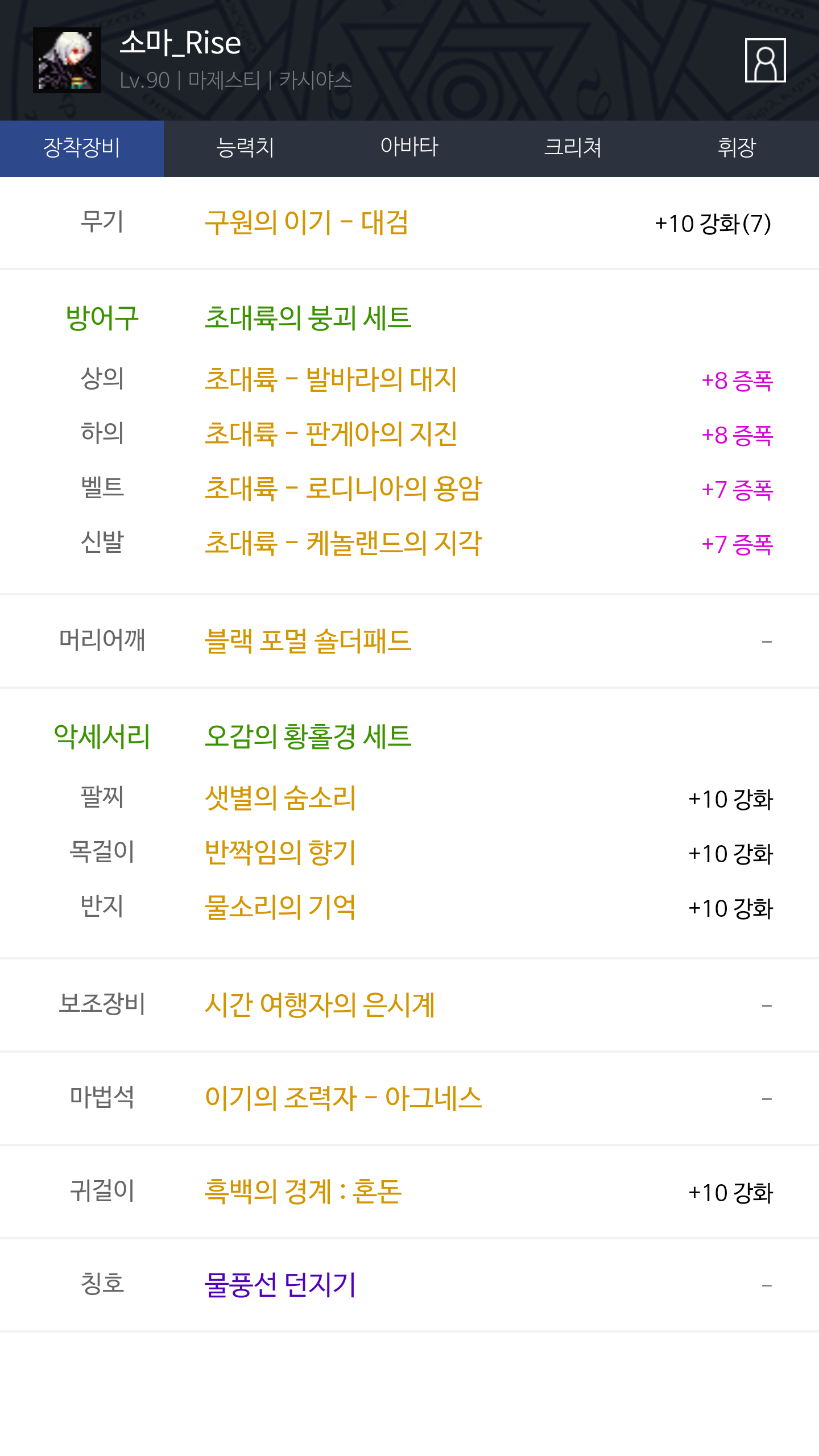View shoes 초대륙 - 케놀랜드의 지각
Image resolution: width=819 pixels, height=1456 pixels.
click(x=344, y=543)
